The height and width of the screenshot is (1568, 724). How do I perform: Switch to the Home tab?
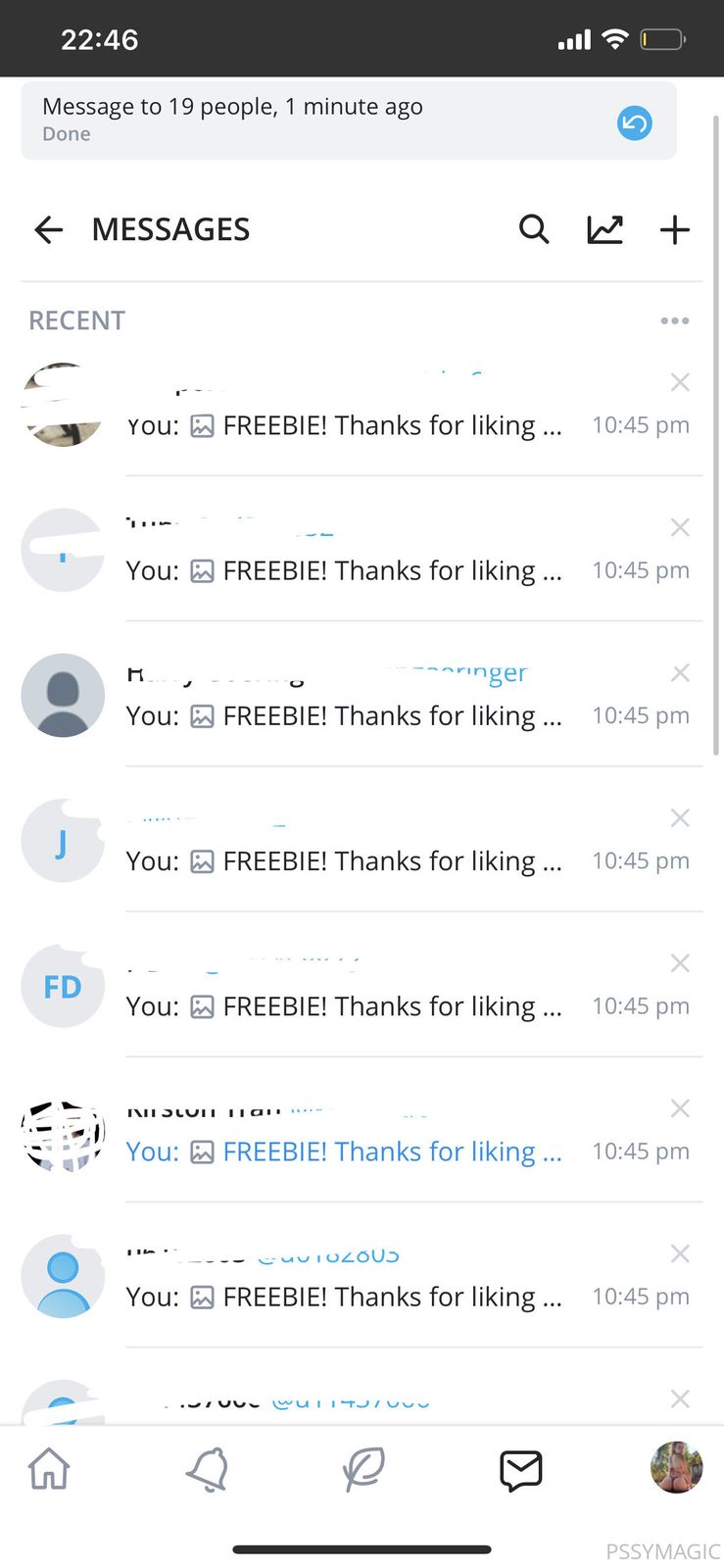[x=49, y=1469]
